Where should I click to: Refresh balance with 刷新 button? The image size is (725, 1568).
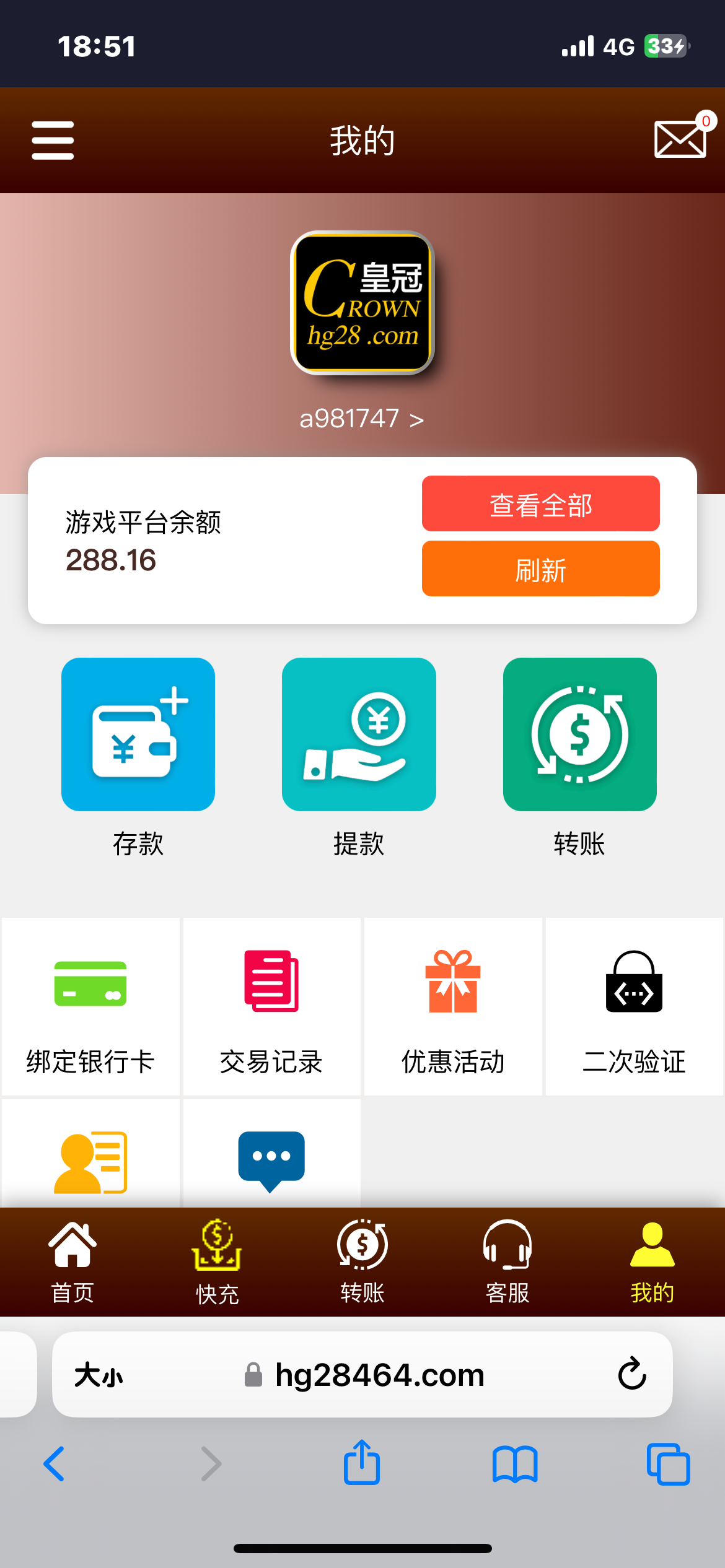[x=540, y=568]
